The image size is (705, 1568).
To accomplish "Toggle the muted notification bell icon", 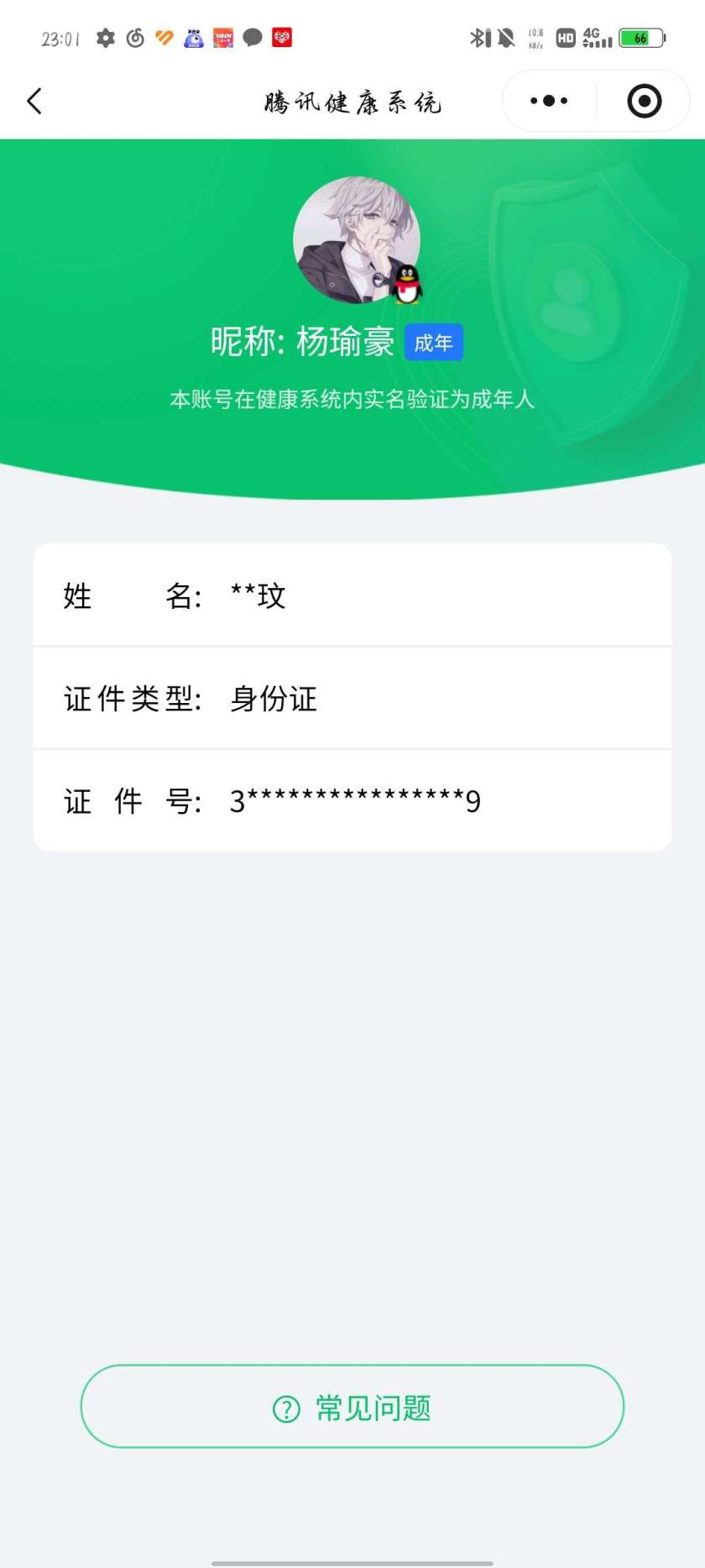I will click(504, 37).
